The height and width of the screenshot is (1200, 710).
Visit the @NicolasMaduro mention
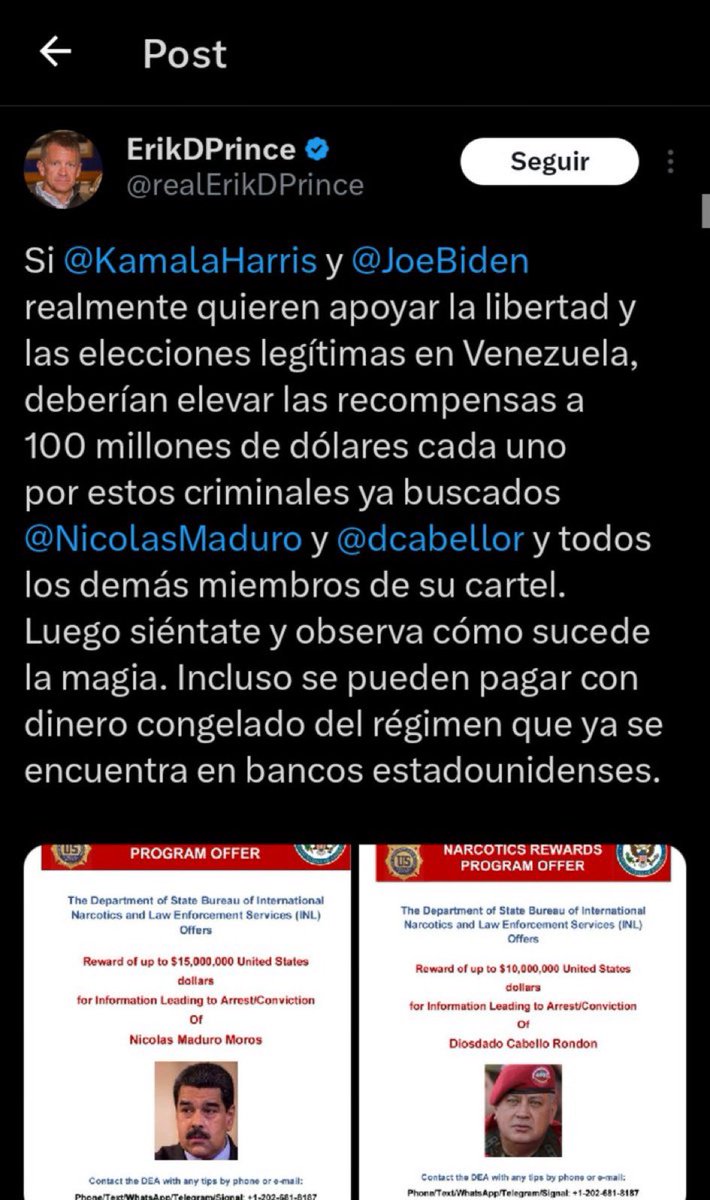pos(163,539)
